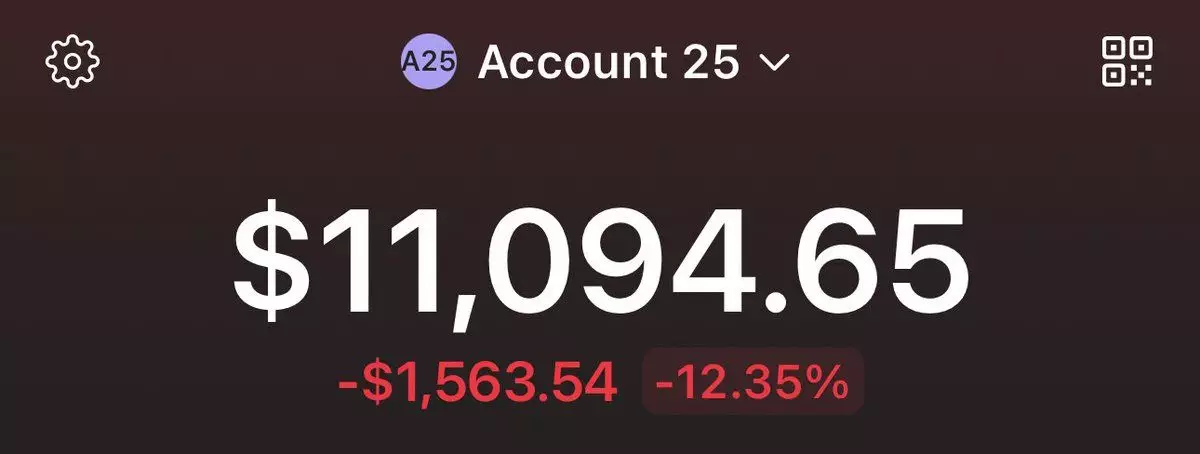
Task: Expand the Account 25 switcher
Action: [596, 63]
